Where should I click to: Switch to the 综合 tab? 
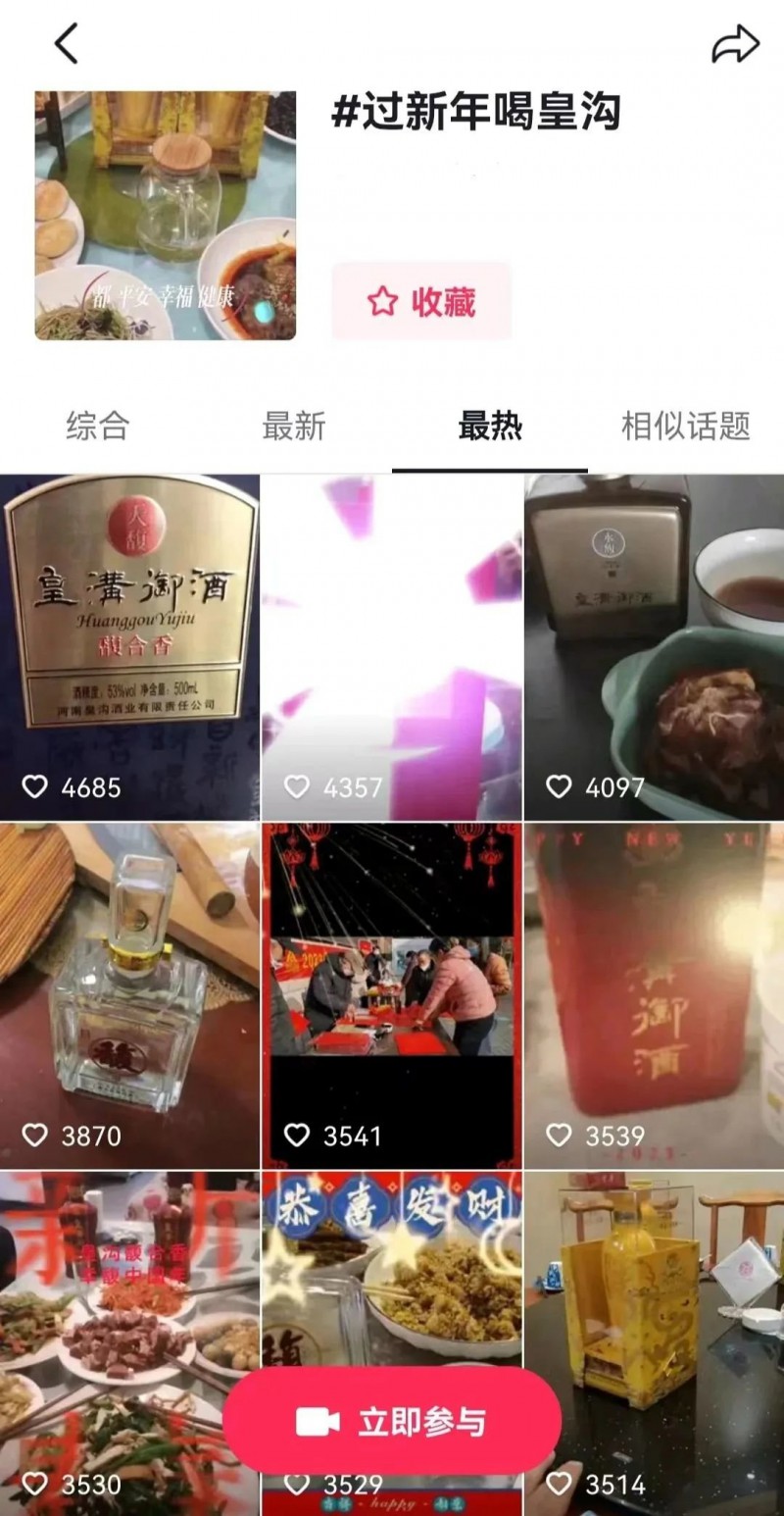[x=98, y=427]
